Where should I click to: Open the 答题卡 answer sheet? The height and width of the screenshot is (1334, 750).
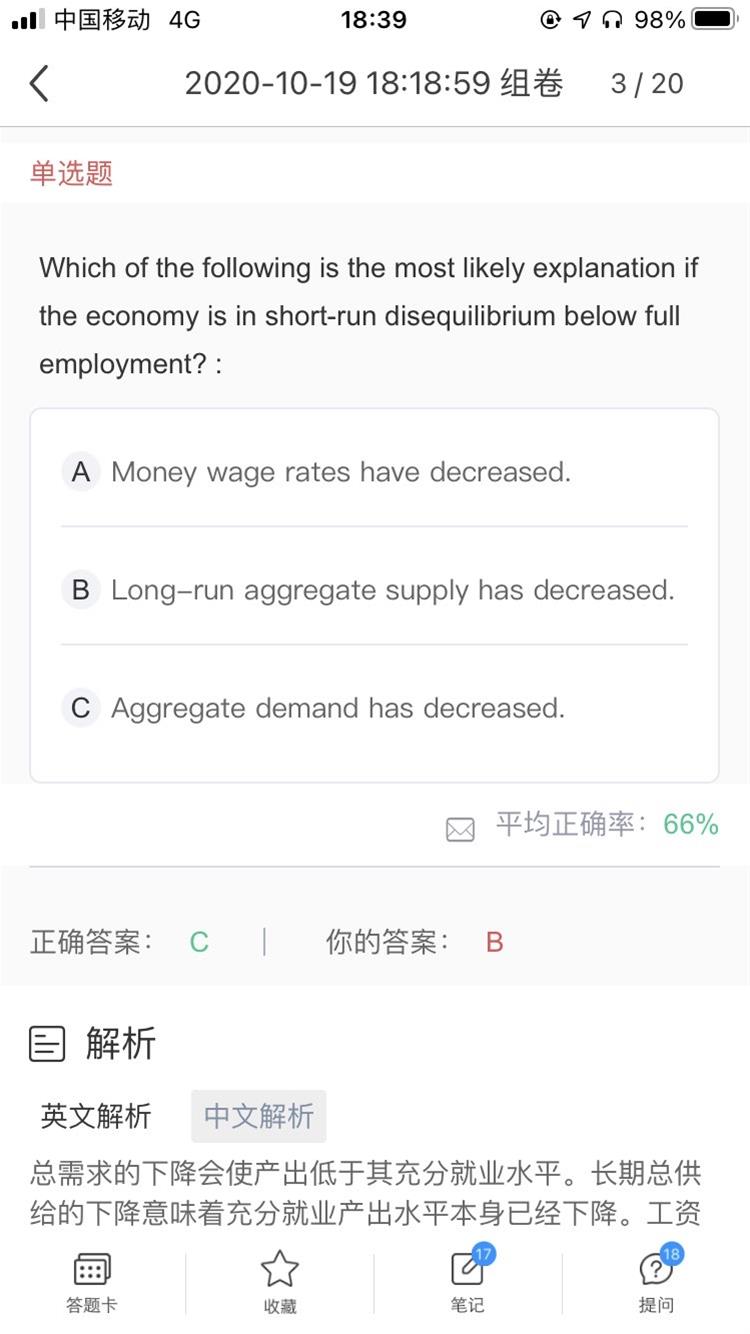(x=92, y=1282)
